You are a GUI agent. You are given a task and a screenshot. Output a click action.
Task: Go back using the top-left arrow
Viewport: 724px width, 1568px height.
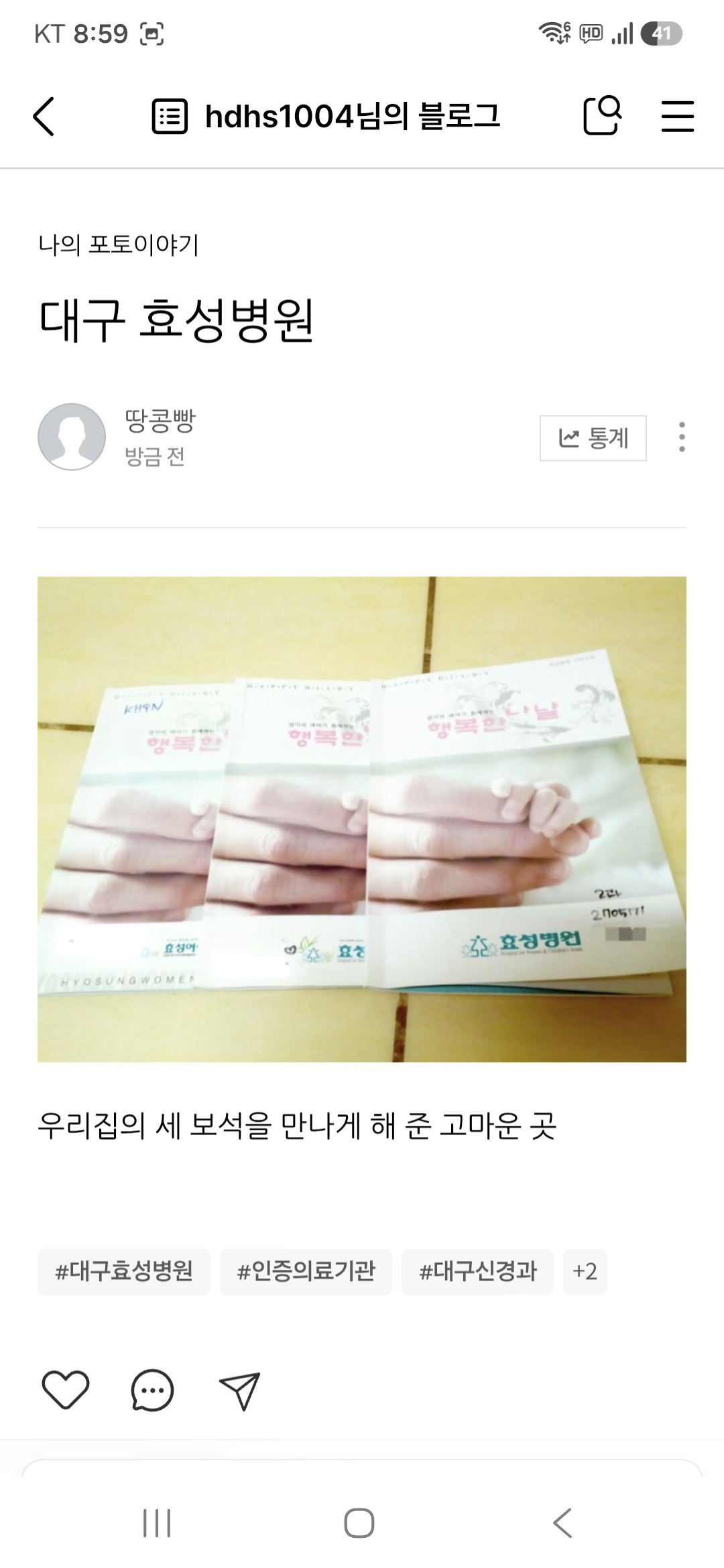tap(44, 117)
